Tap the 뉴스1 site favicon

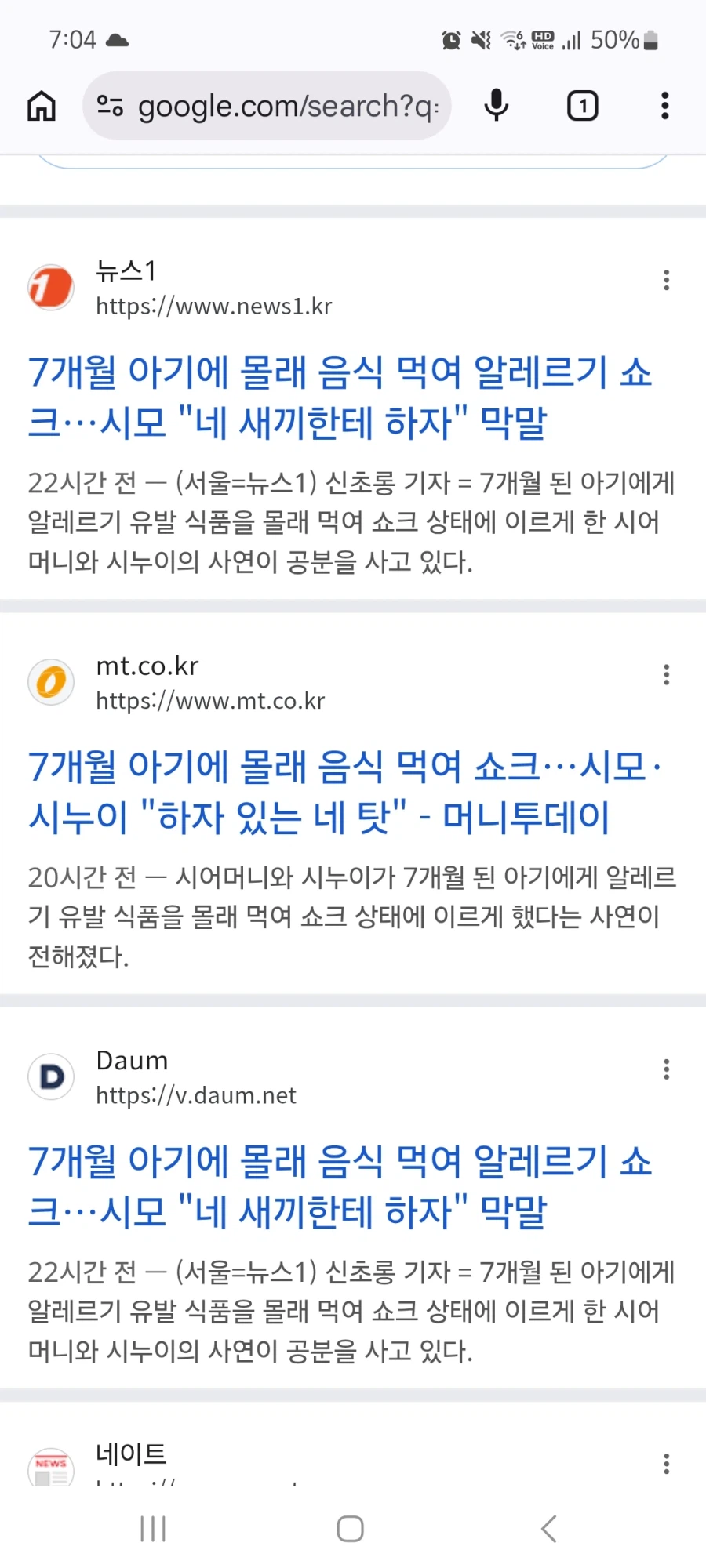point(50,287)
